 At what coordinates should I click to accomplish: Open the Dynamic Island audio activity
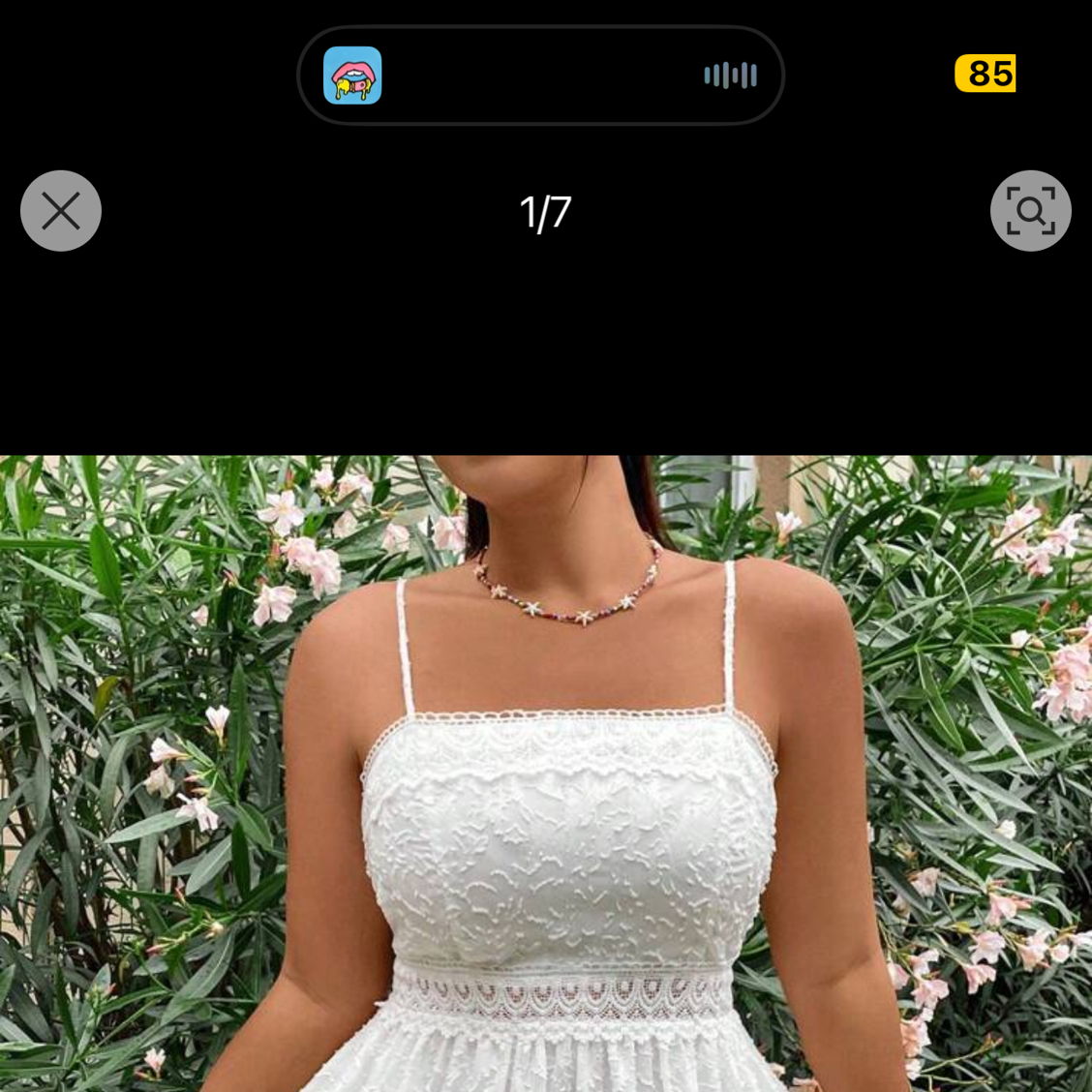coord(540,76)
